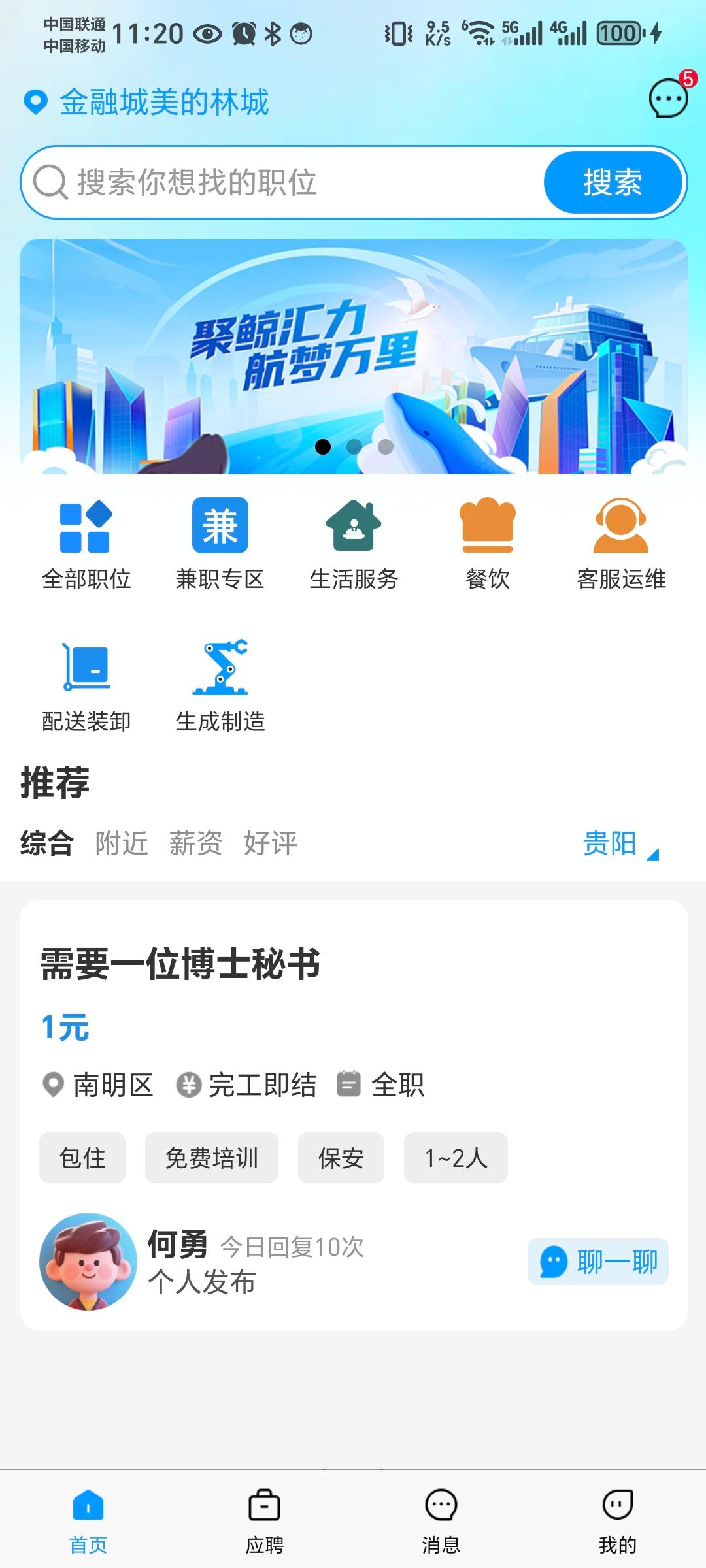Image resolution: width=706 pixels, height=1568 pixels.
Task: Expand the 贵阳 city dropdown
Action: (620, 844)
